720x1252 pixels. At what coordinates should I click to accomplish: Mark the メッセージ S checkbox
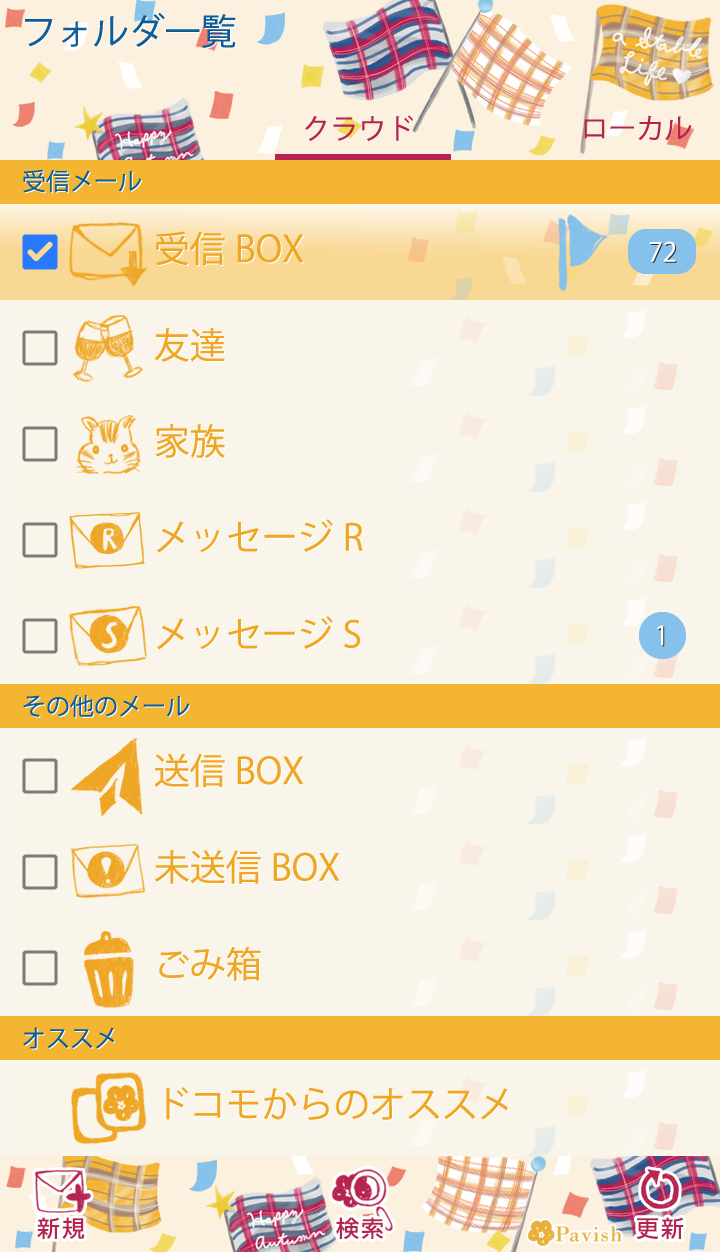40,636
